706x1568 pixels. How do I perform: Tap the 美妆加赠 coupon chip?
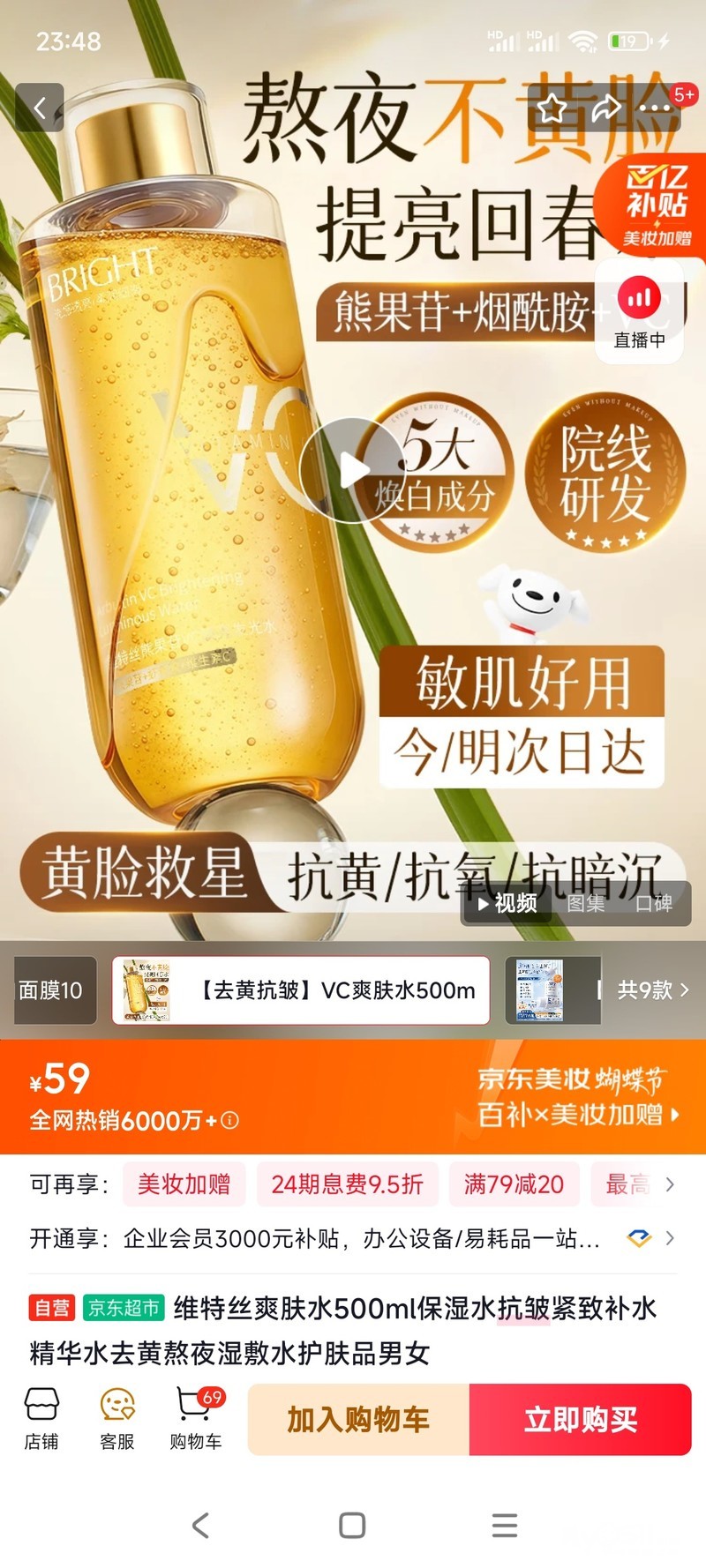coord(184,1184)
